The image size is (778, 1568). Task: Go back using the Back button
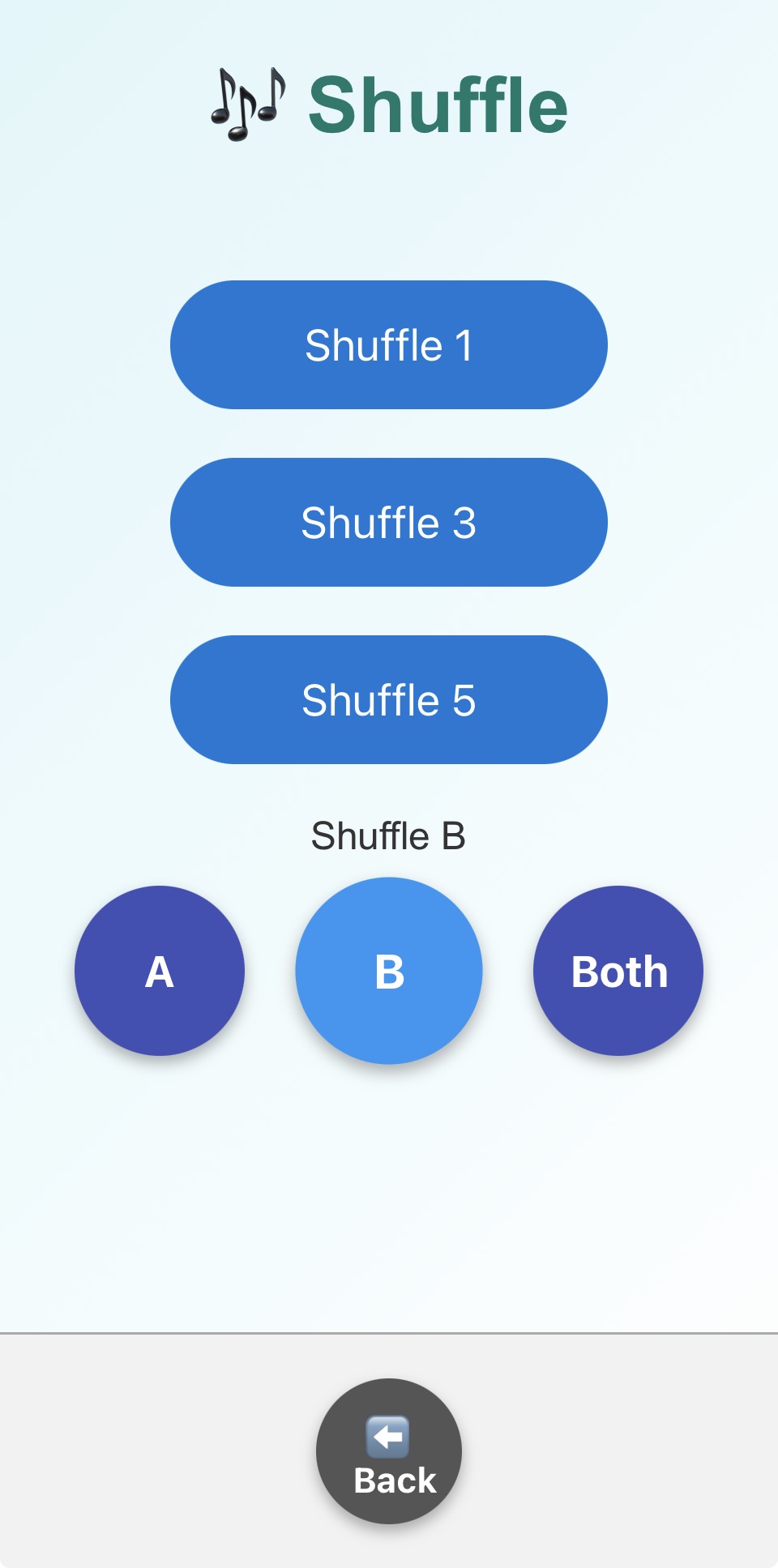tap(389, 1451)
